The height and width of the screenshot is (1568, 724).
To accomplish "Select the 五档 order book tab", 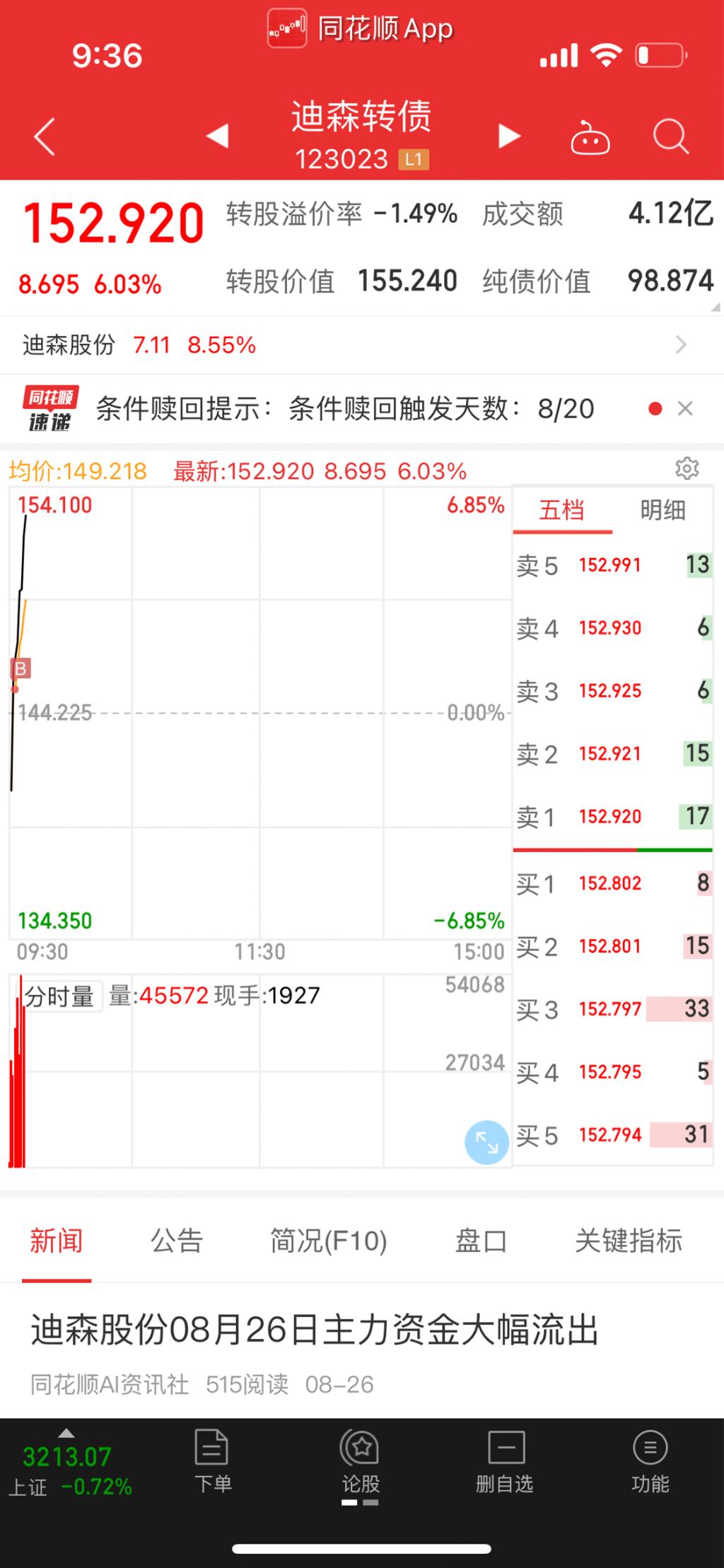I will 562,510.
